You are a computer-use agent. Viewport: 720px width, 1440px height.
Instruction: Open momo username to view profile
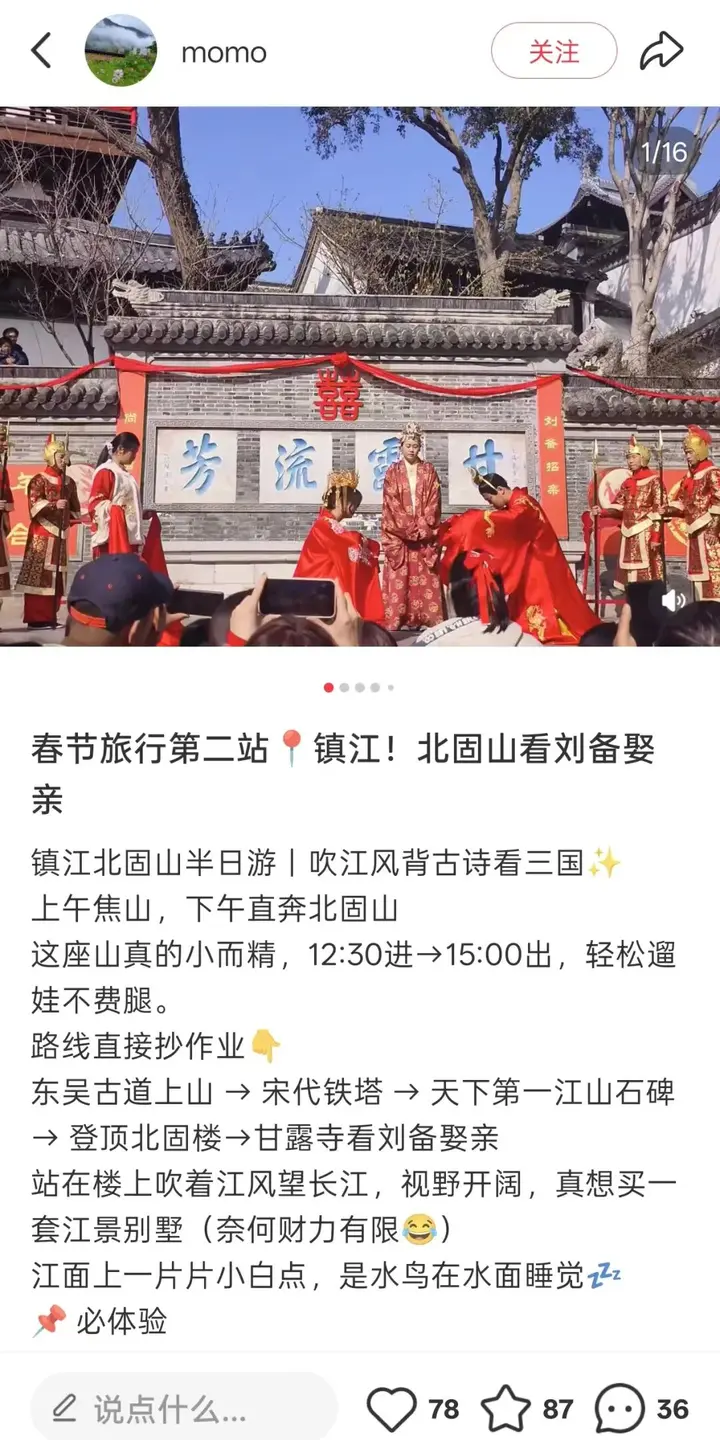(224, 52)
